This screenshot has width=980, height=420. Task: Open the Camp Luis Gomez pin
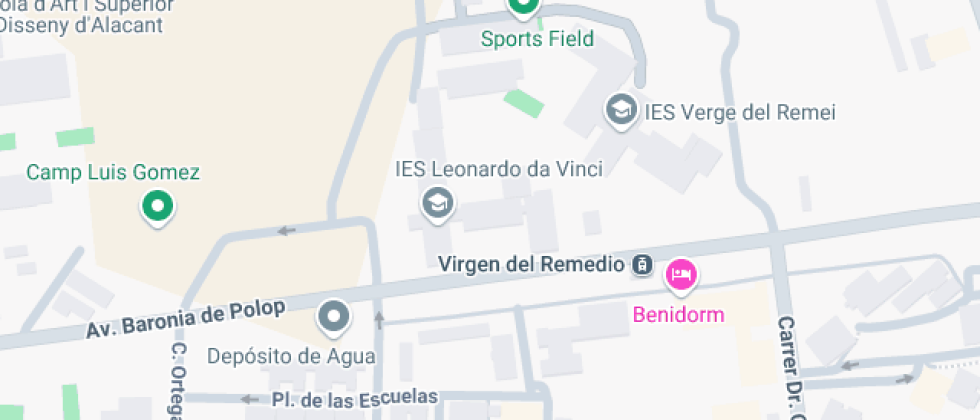coord(158,208)
